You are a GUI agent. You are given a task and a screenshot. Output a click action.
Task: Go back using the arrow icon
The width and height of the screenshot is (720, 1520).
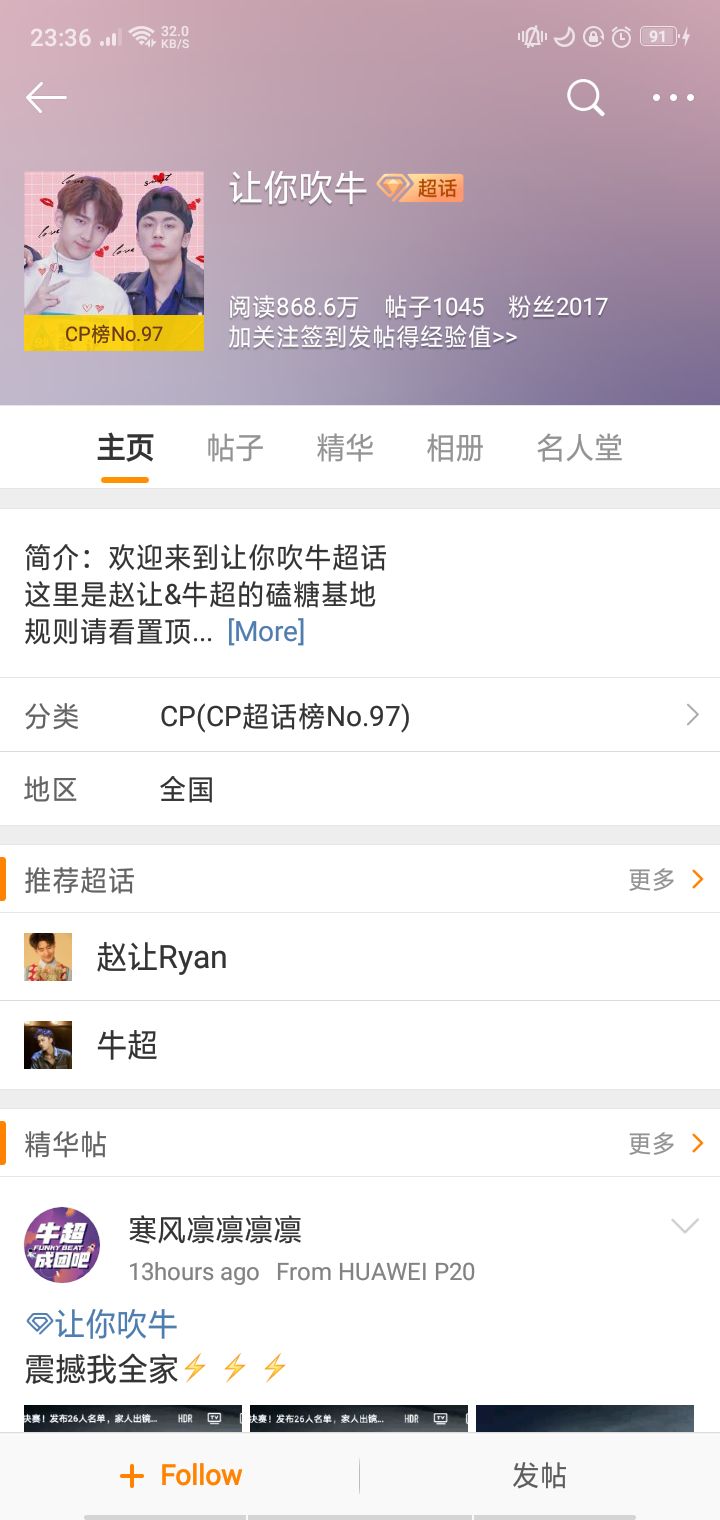[46, 97]
